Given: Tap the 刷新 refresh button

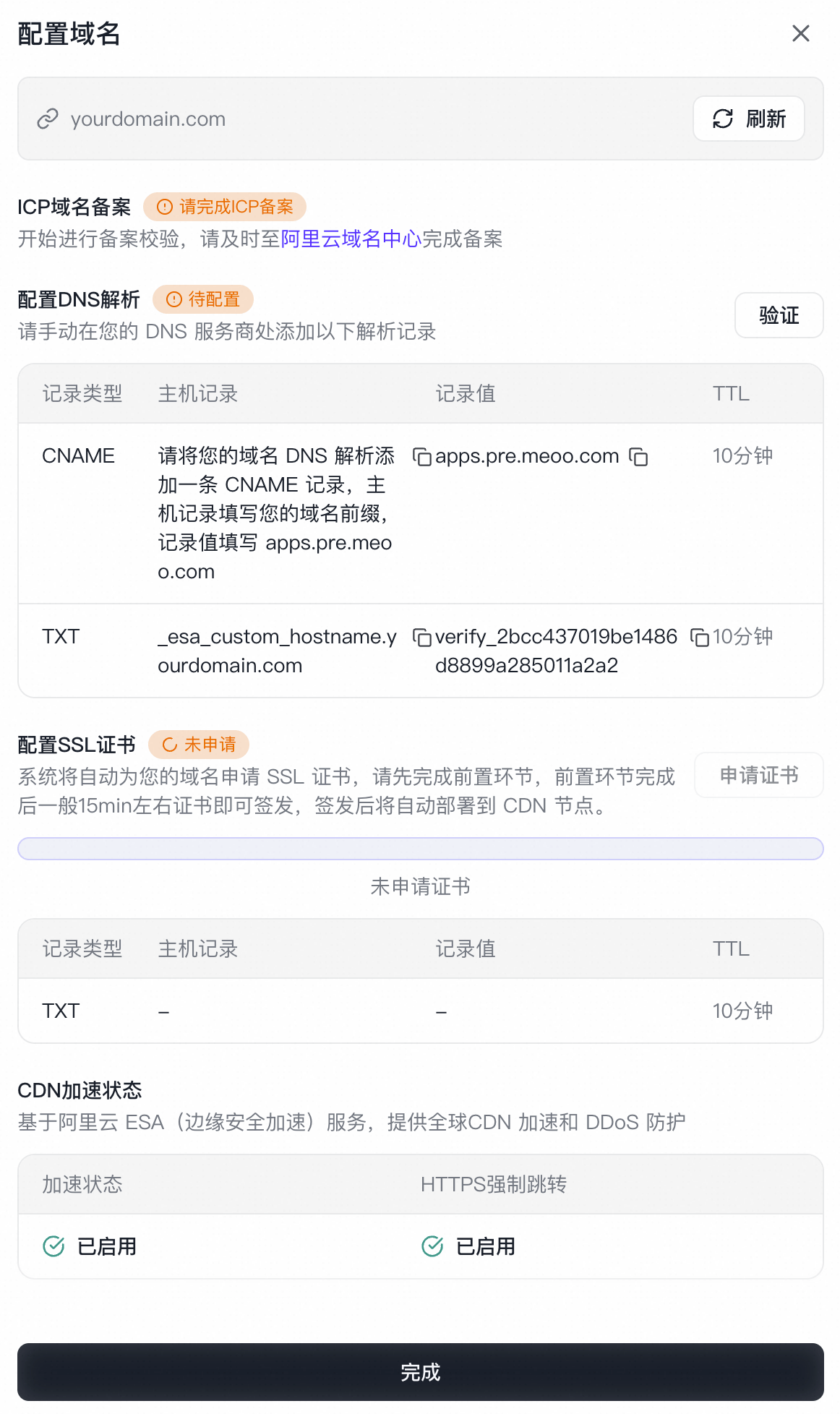Looking at the screenshot, I should point(749,119).
